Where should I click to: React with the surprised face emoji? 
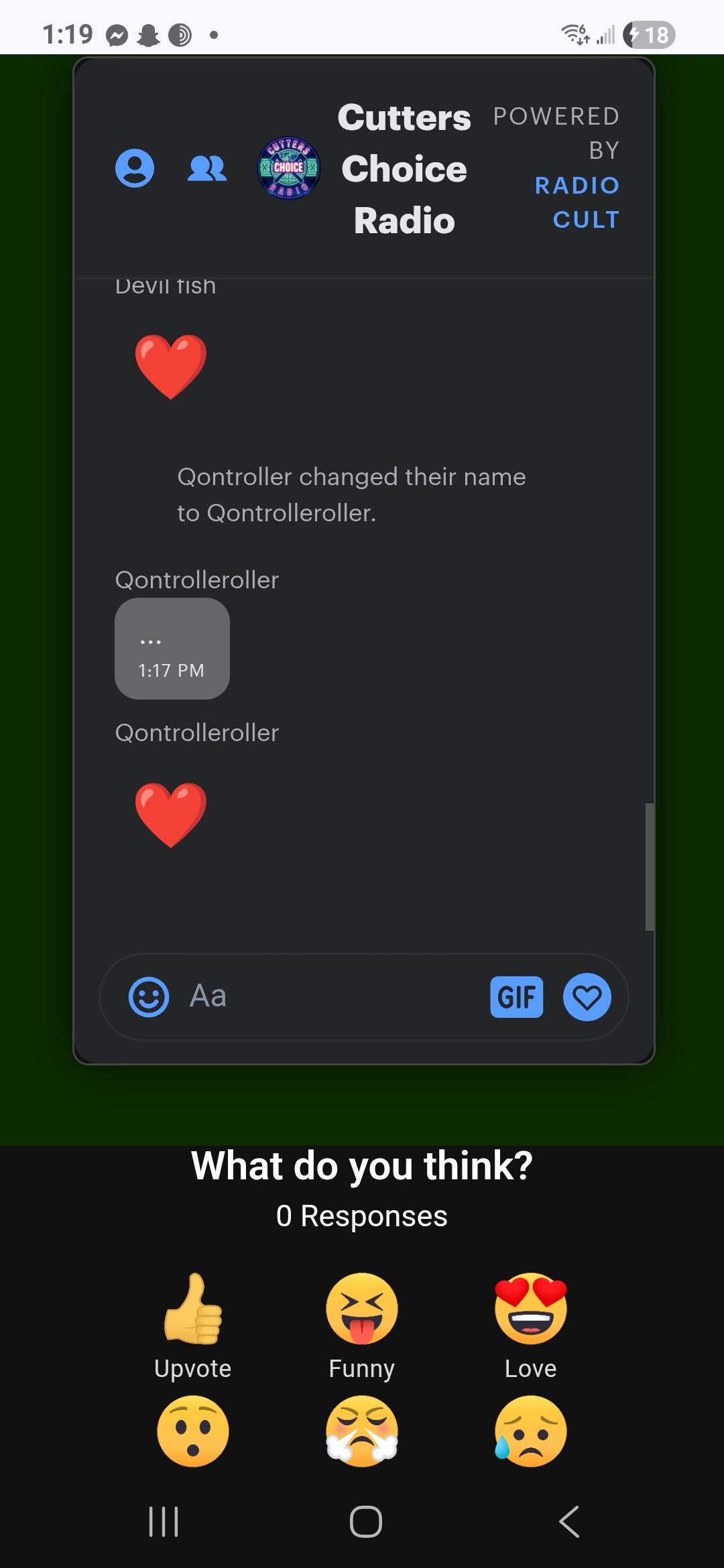(193, 1431)
